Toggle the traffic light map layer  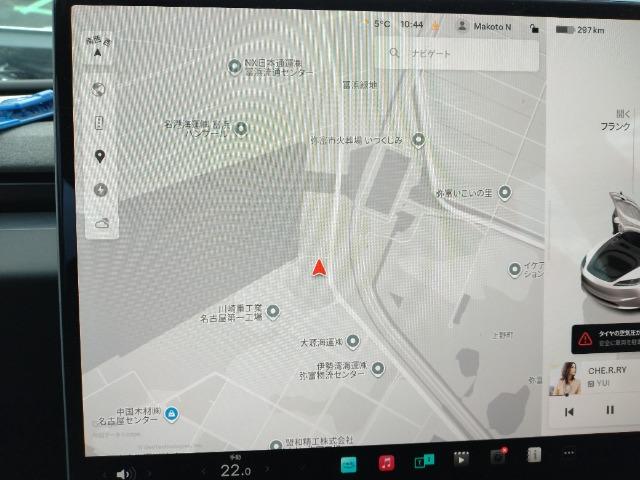[x=99, y=123]
